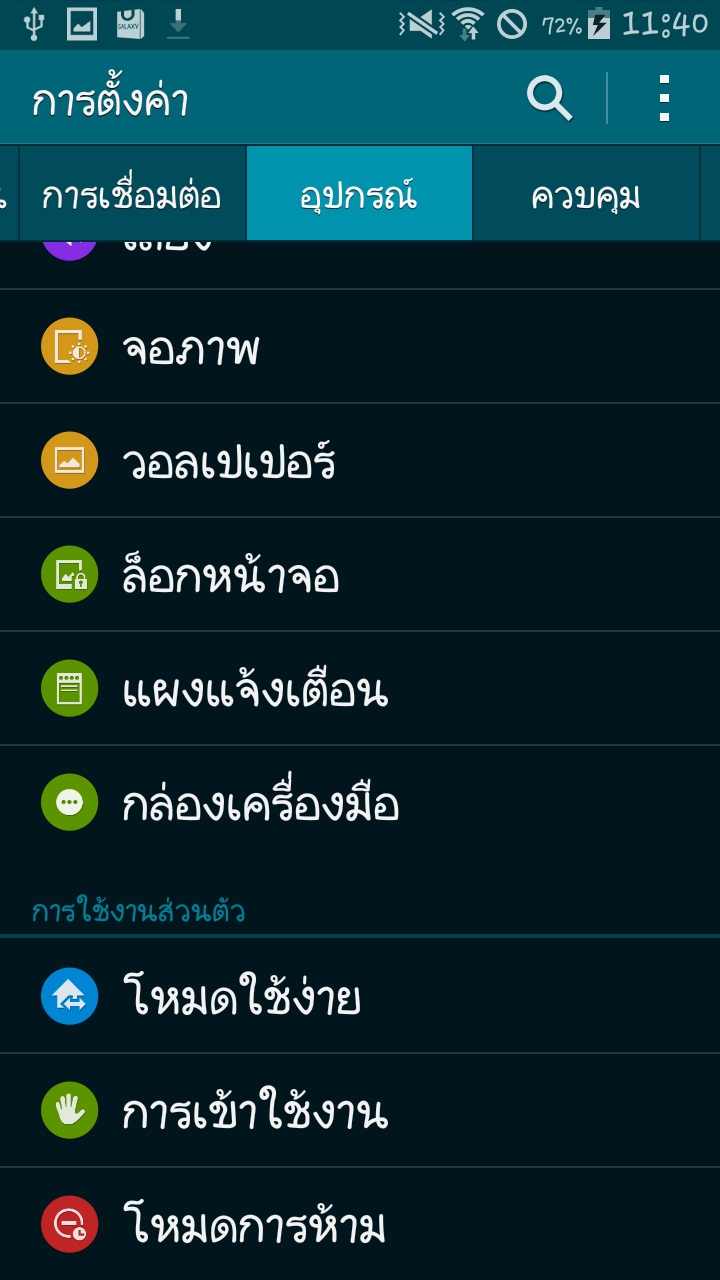Open โหมดการห้าม blocking mode
Image resolution: width=720 pixels, height=1280 pixels.
coord(360,1224)
